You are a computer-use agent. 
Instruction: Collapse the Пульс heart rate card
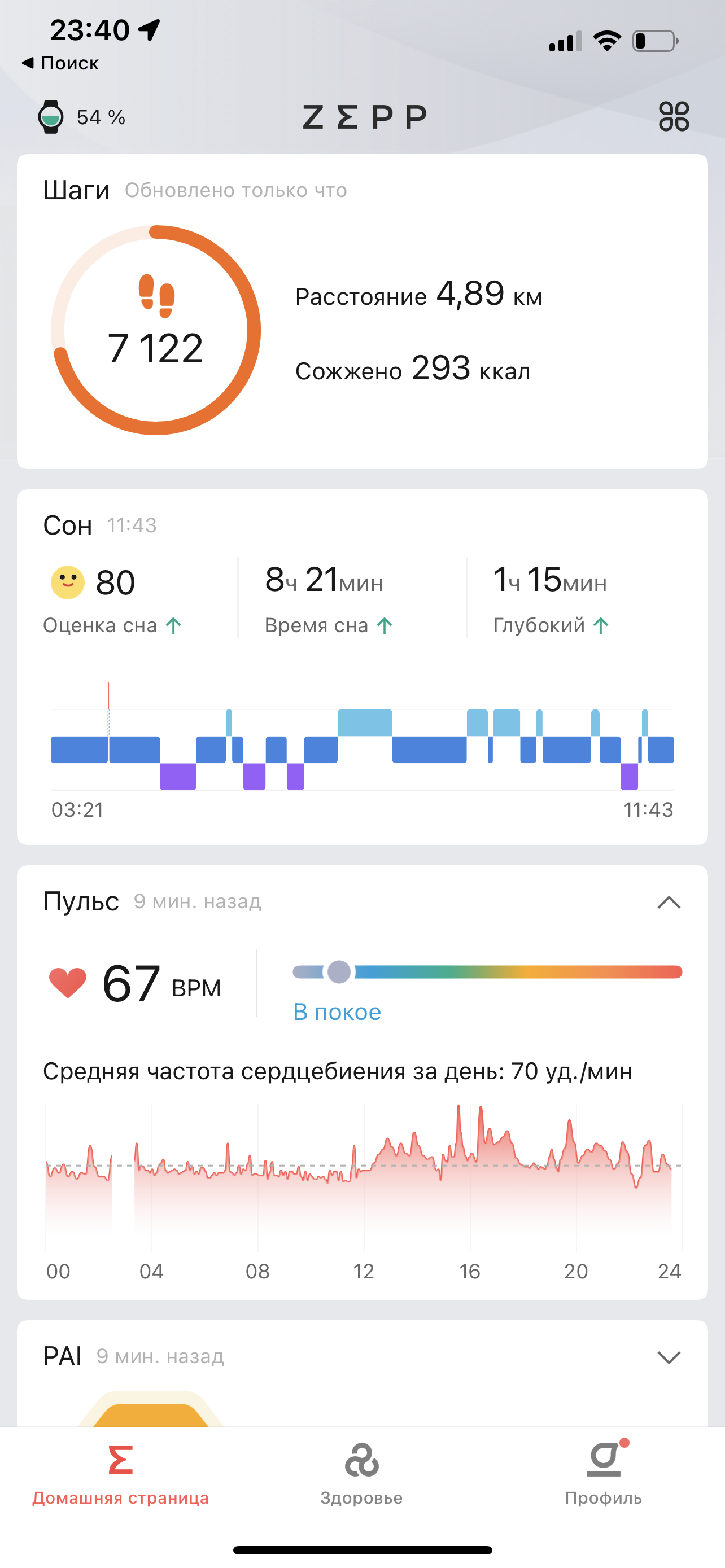pyautogui.click(x=669, y=902)
